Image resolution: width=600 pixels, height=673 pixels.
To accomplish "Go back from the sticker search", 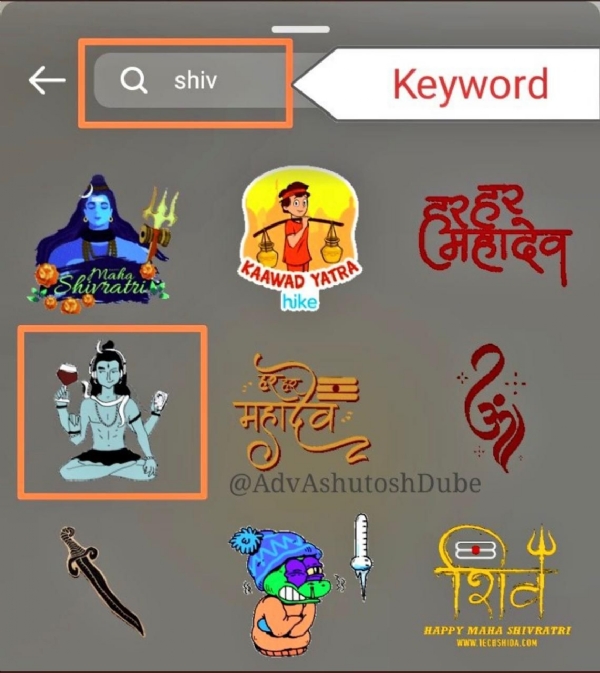I will pyautogui.click(x=46, y=81).
